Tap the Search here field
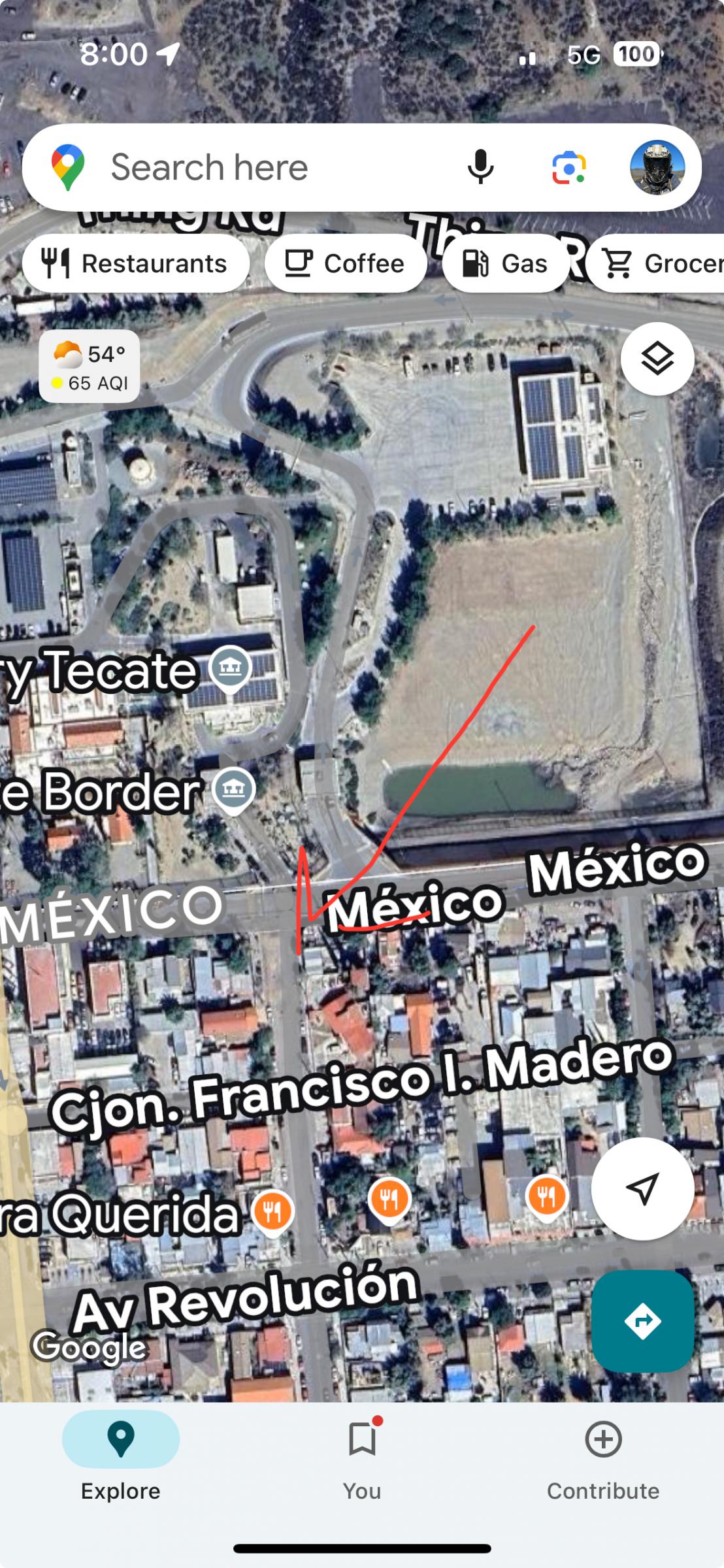Screen dimensions: 724x1568 click(261, 167)
